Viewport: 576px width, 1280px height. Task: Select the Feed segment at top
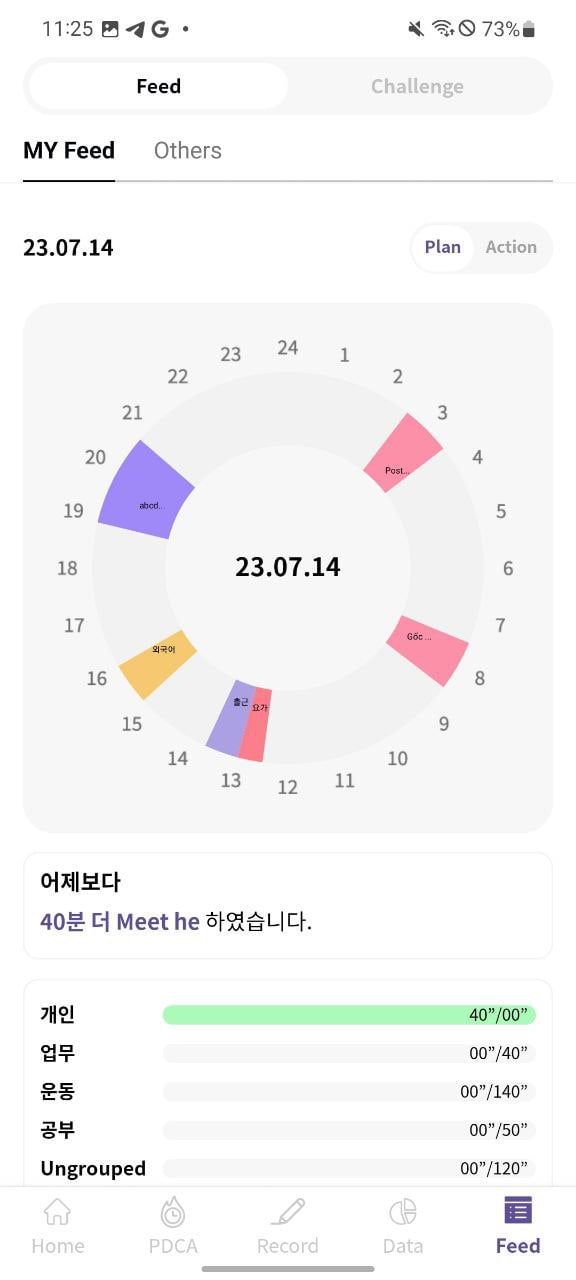[158, 86]
